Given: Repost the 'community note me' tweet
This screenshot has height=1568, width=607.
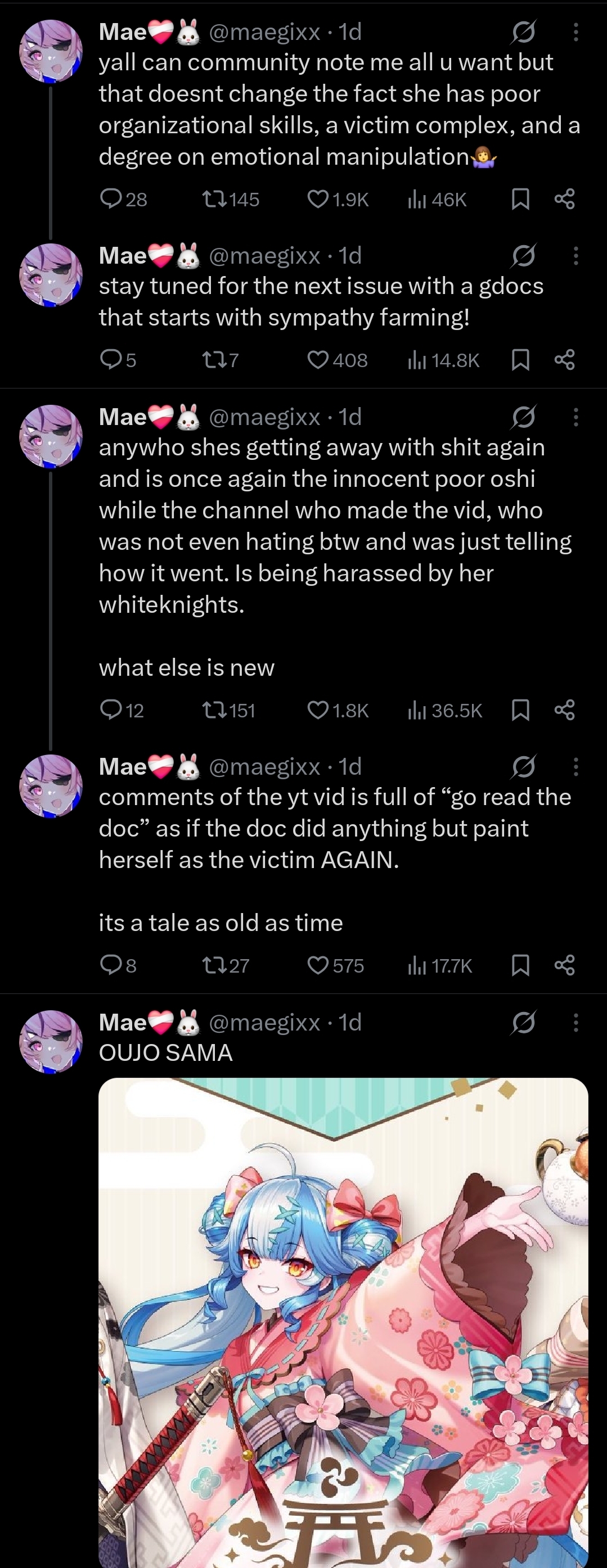Looking at the screenshot, I should (x=214, y=199).
